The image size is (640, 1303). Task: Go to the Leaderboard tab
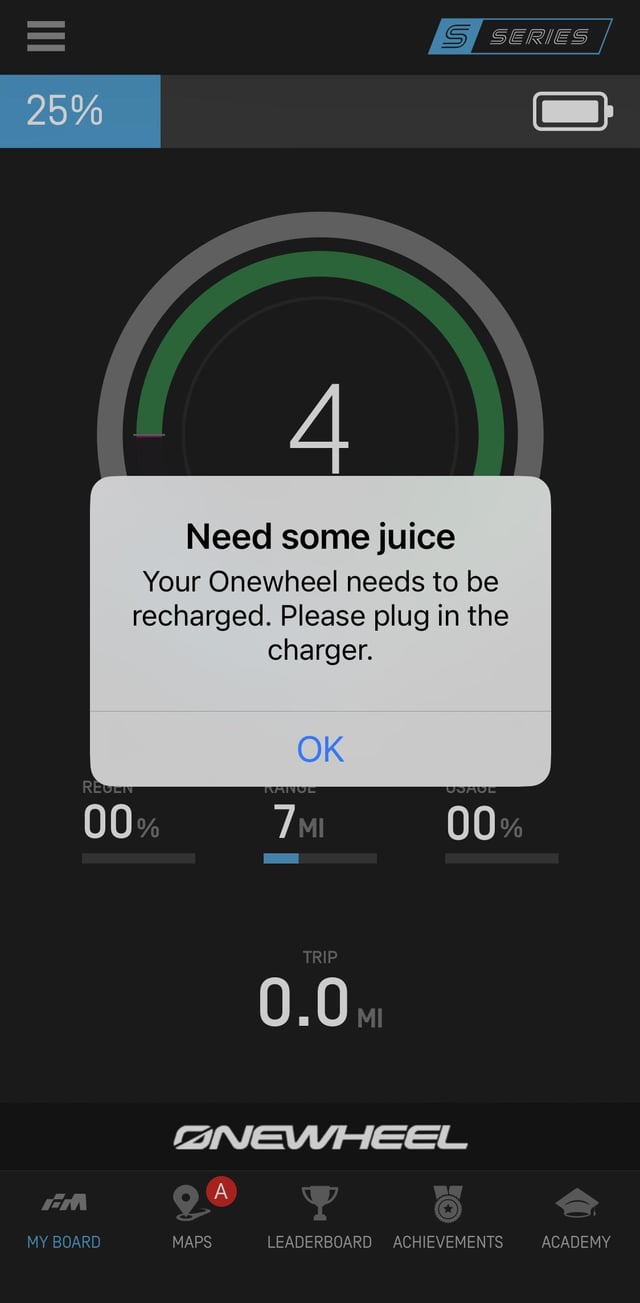coord(319,1218)
